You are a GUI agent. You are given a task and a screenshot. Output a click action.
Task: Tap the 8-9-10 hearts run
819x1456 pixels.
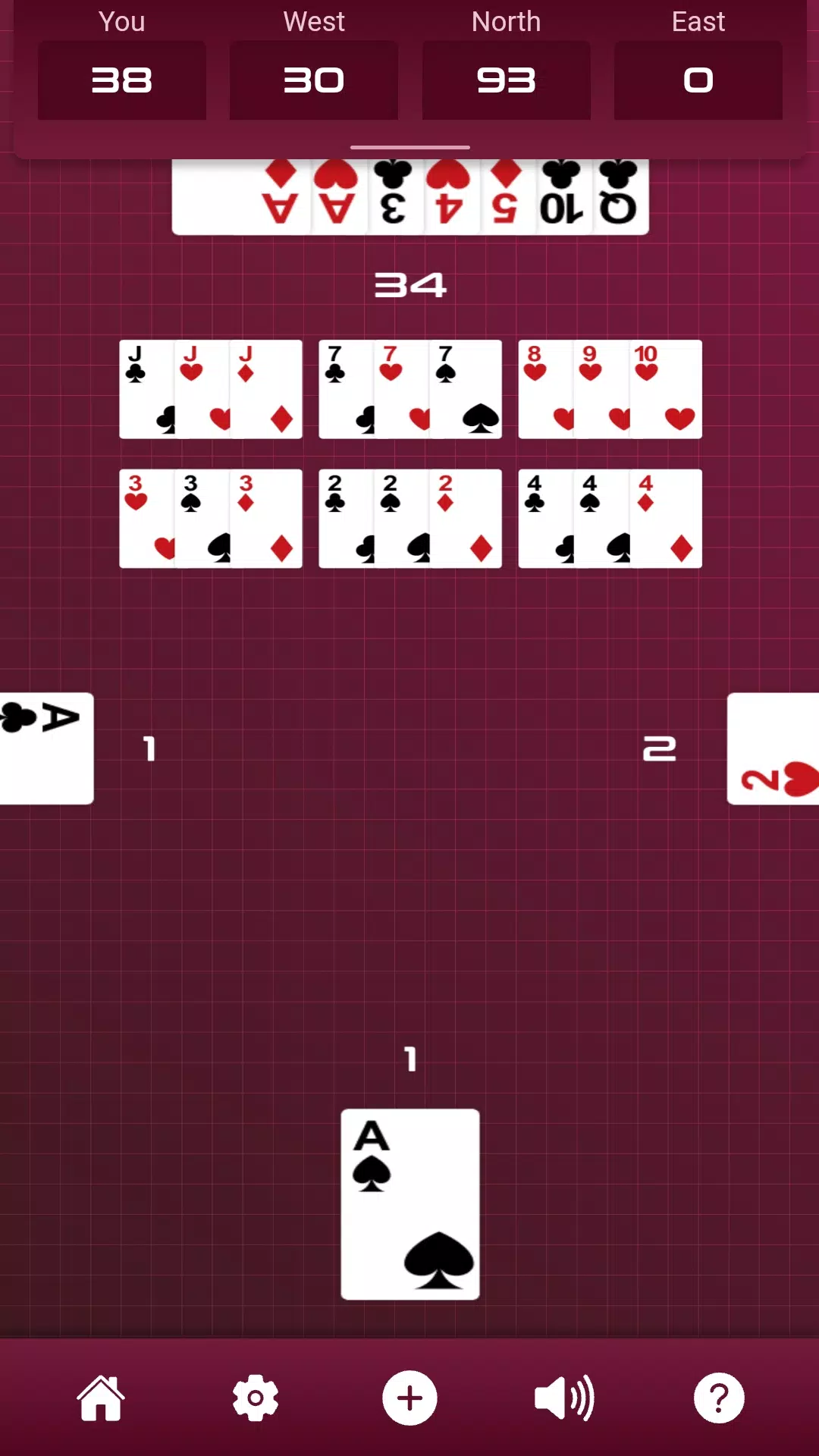pos(610,389)
